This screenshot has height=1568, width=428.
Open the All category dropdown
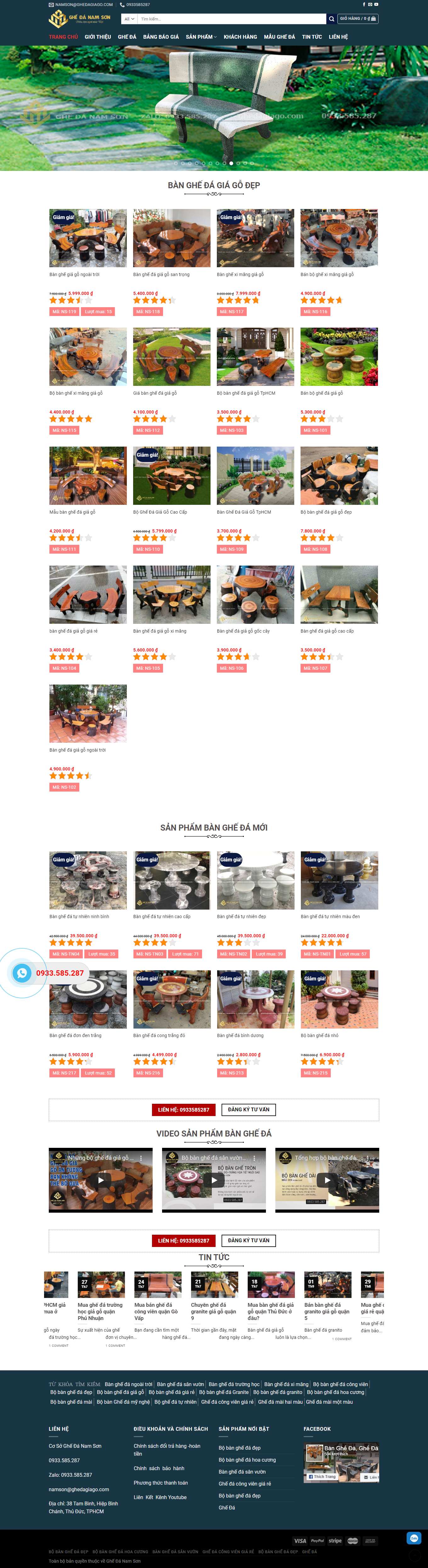129,19
